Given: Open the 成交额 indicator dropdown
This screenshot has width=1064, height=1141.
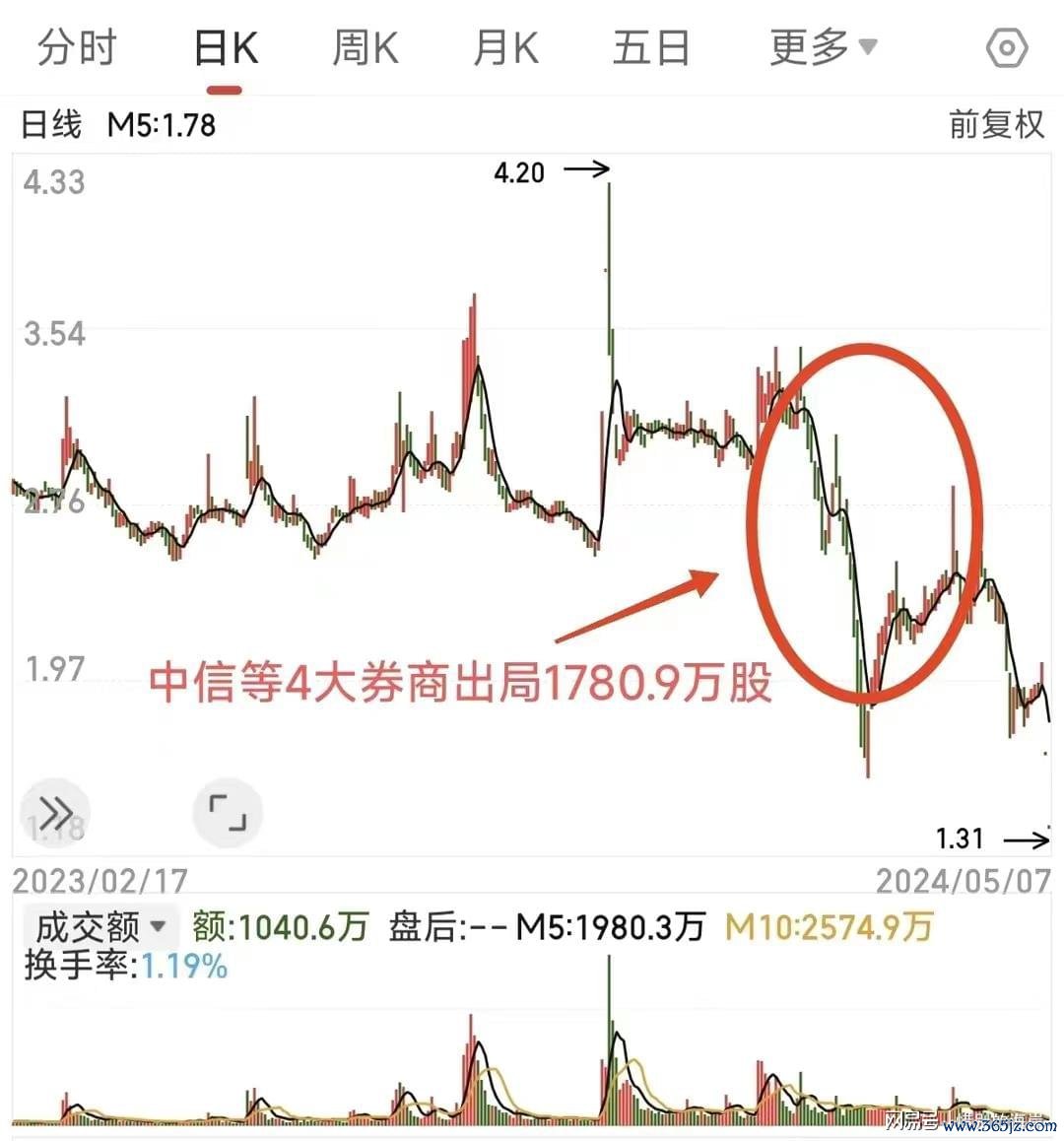Looking at the screenshot, I should click(x=100, y=927).
